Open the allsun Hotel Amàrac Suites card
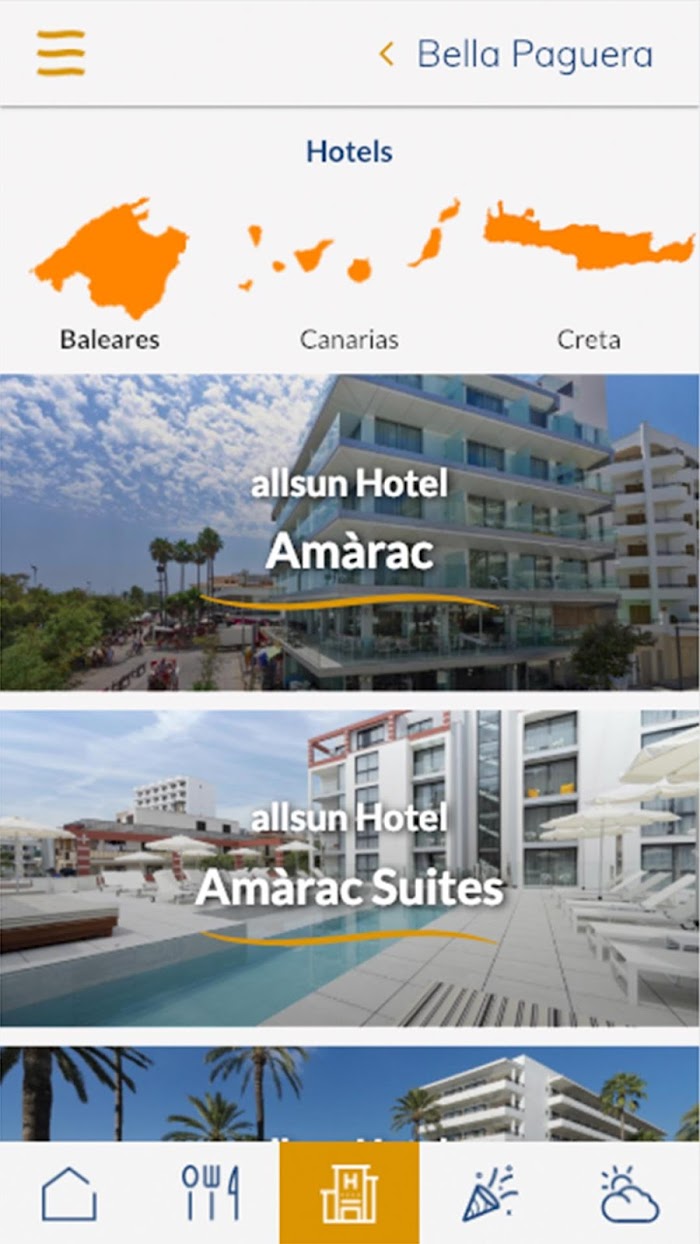Viewport: 700px width, 1244px height. coord(350,869)
